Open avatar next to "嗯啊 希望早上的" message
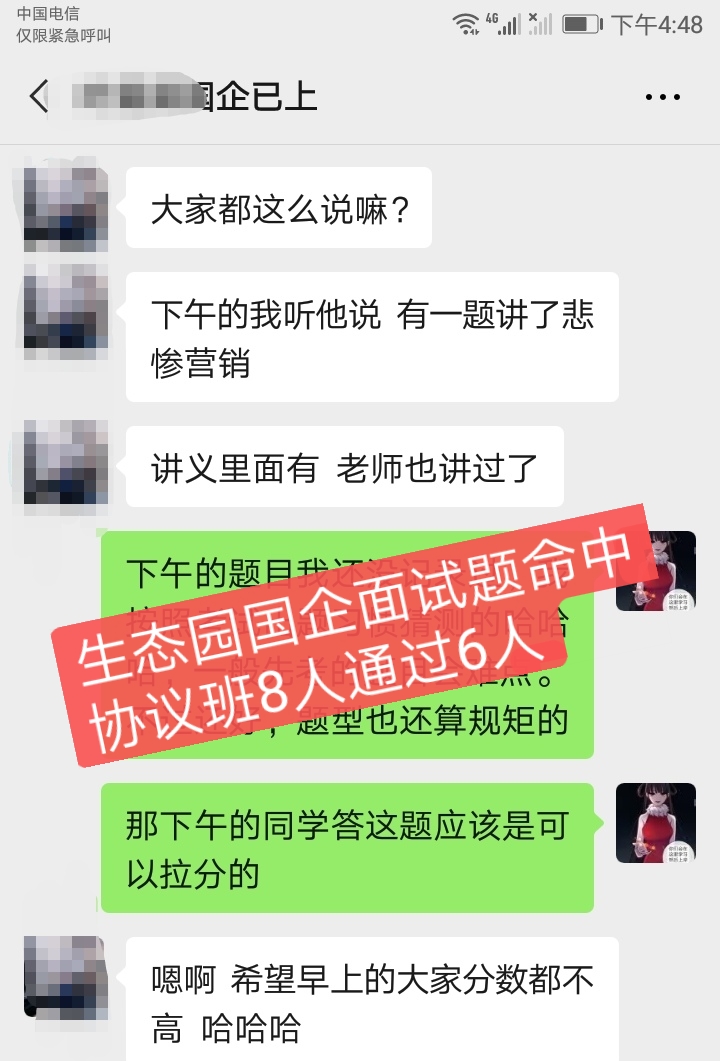Screen dimensions: 720x1061 (66, 977)
